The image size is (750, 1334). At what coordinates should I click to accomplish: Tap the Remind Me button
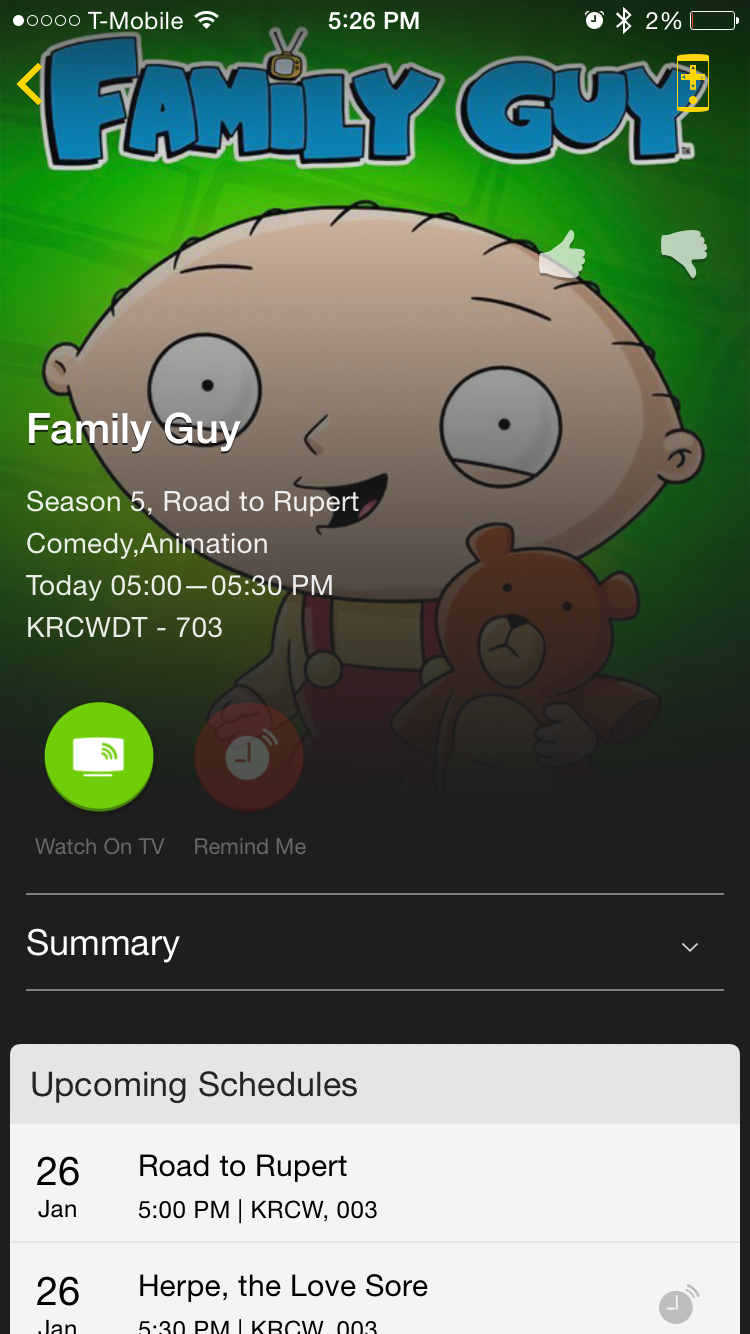click(249, 757)
